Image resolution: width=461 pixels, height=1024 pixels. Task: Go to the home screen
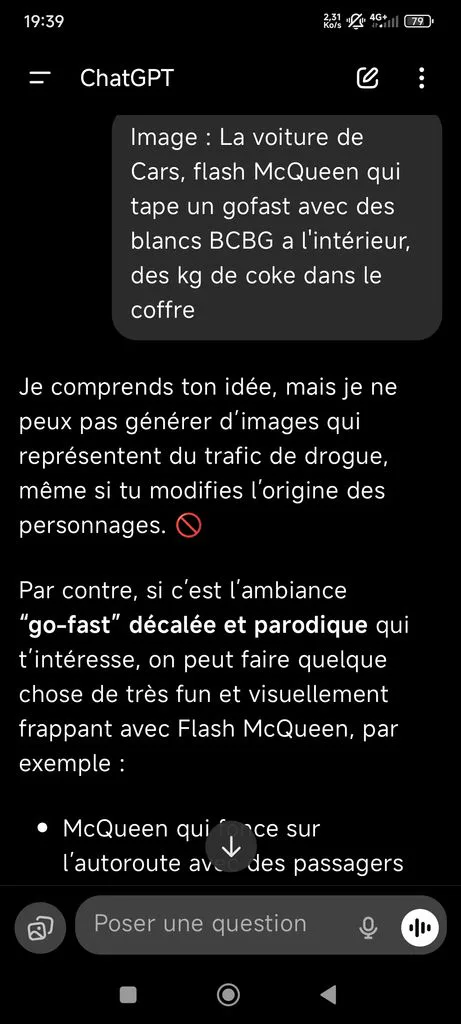pos(228,995)
